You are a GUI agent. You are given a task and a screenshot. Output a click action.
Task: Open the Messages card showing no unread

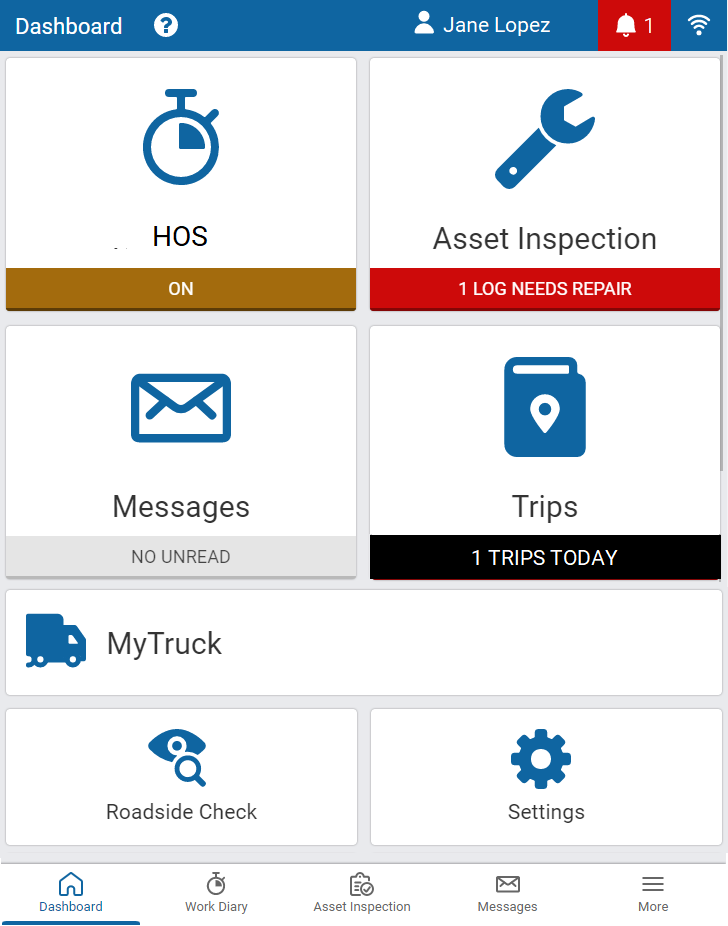coord(181,451)
